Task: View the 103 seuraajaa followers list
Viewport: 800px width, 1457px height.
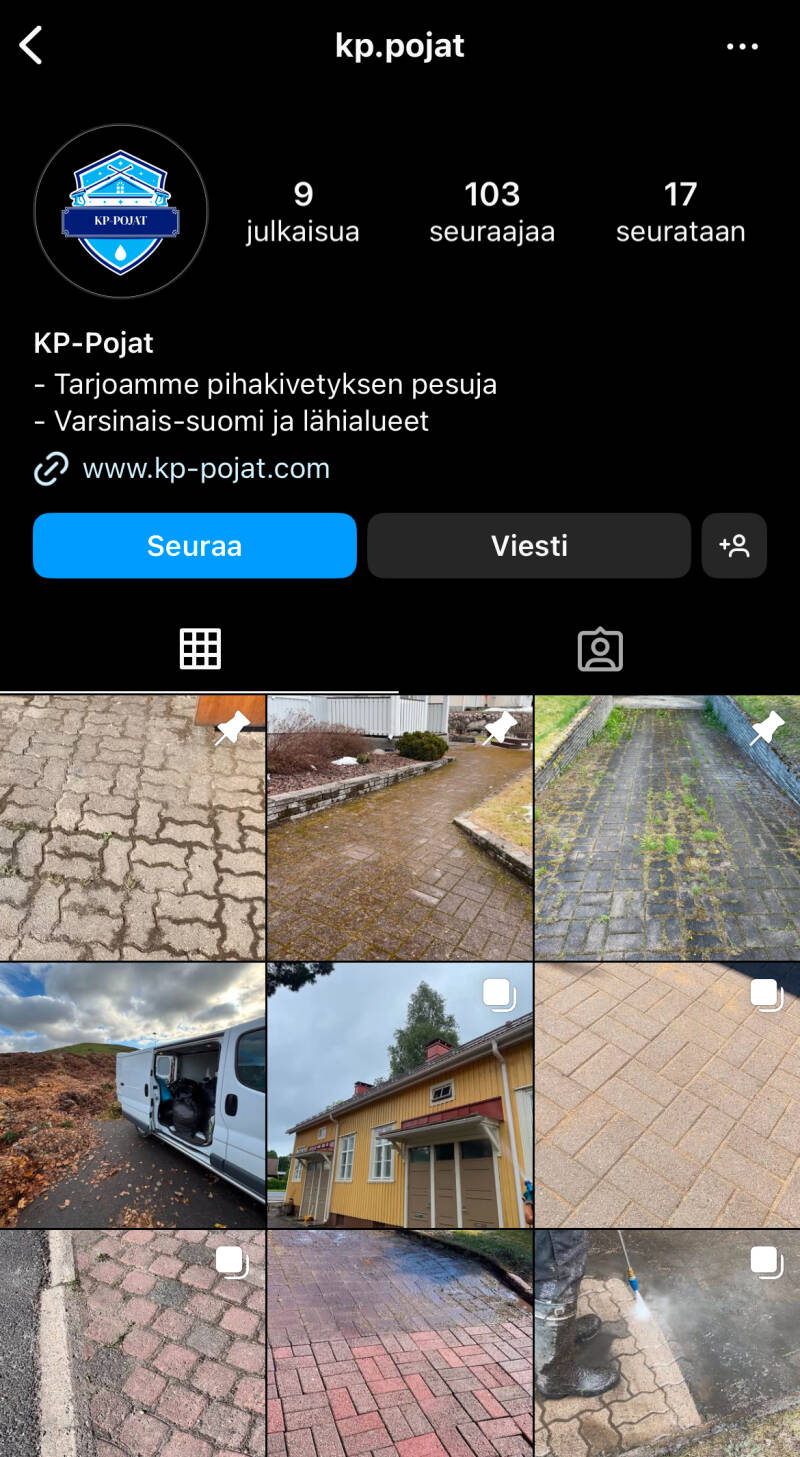Action: [x=492, y=212]
